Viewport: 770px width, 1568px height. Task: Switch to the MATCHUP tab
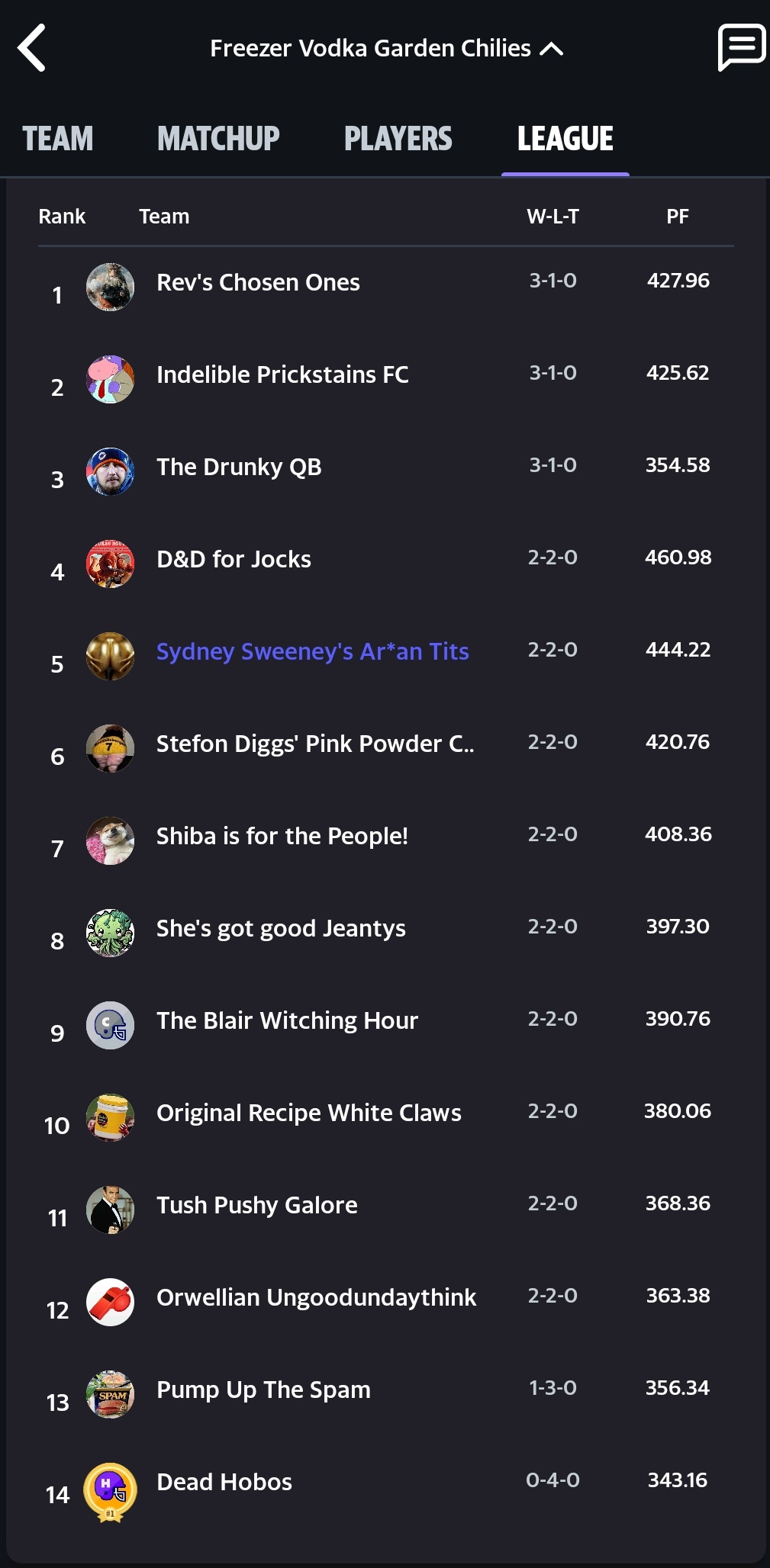[x=218, y=139]
